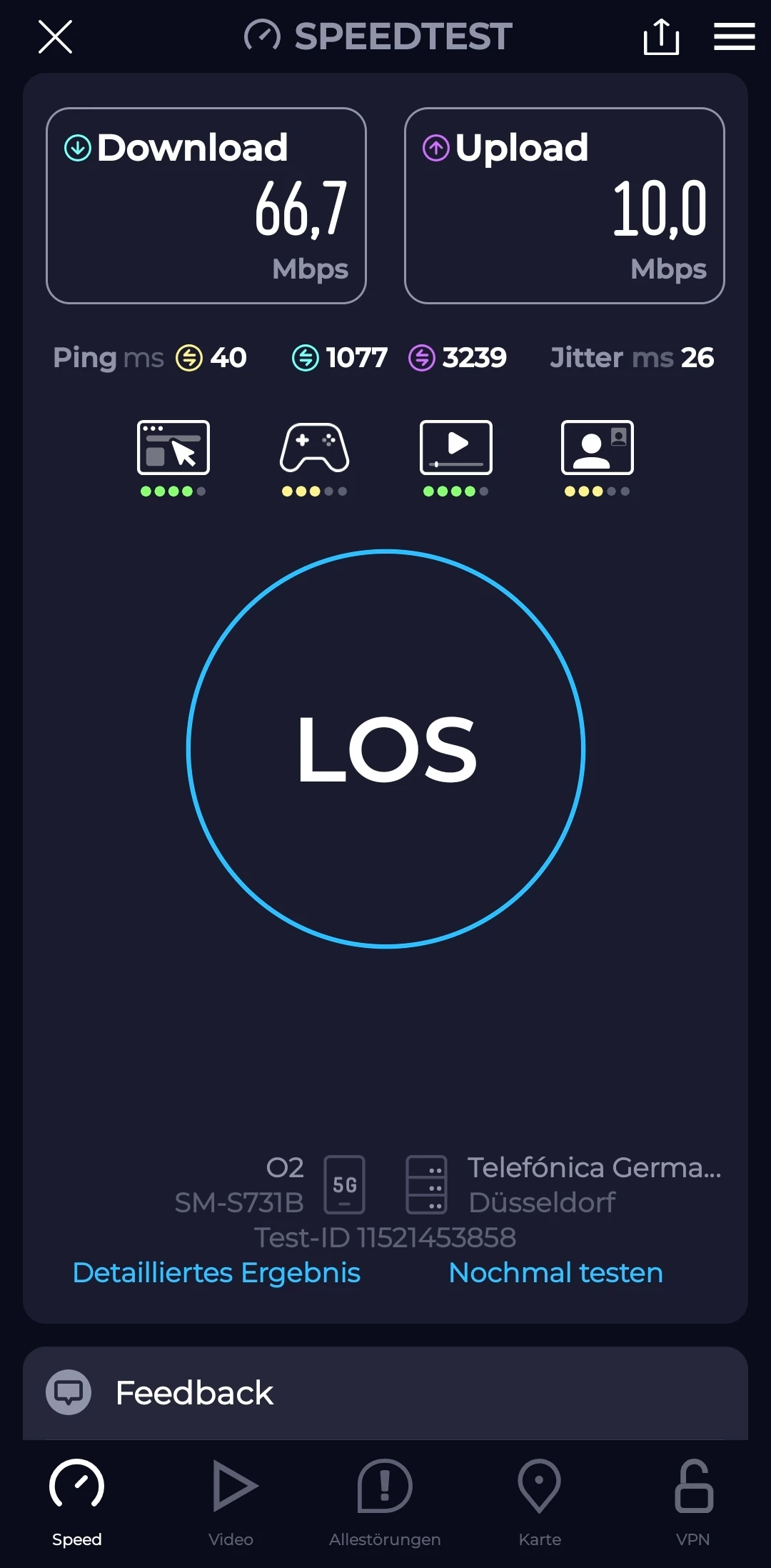View video streaming experience rating
Viewport: 771px width, 1568px height.
tap(455, 457)
